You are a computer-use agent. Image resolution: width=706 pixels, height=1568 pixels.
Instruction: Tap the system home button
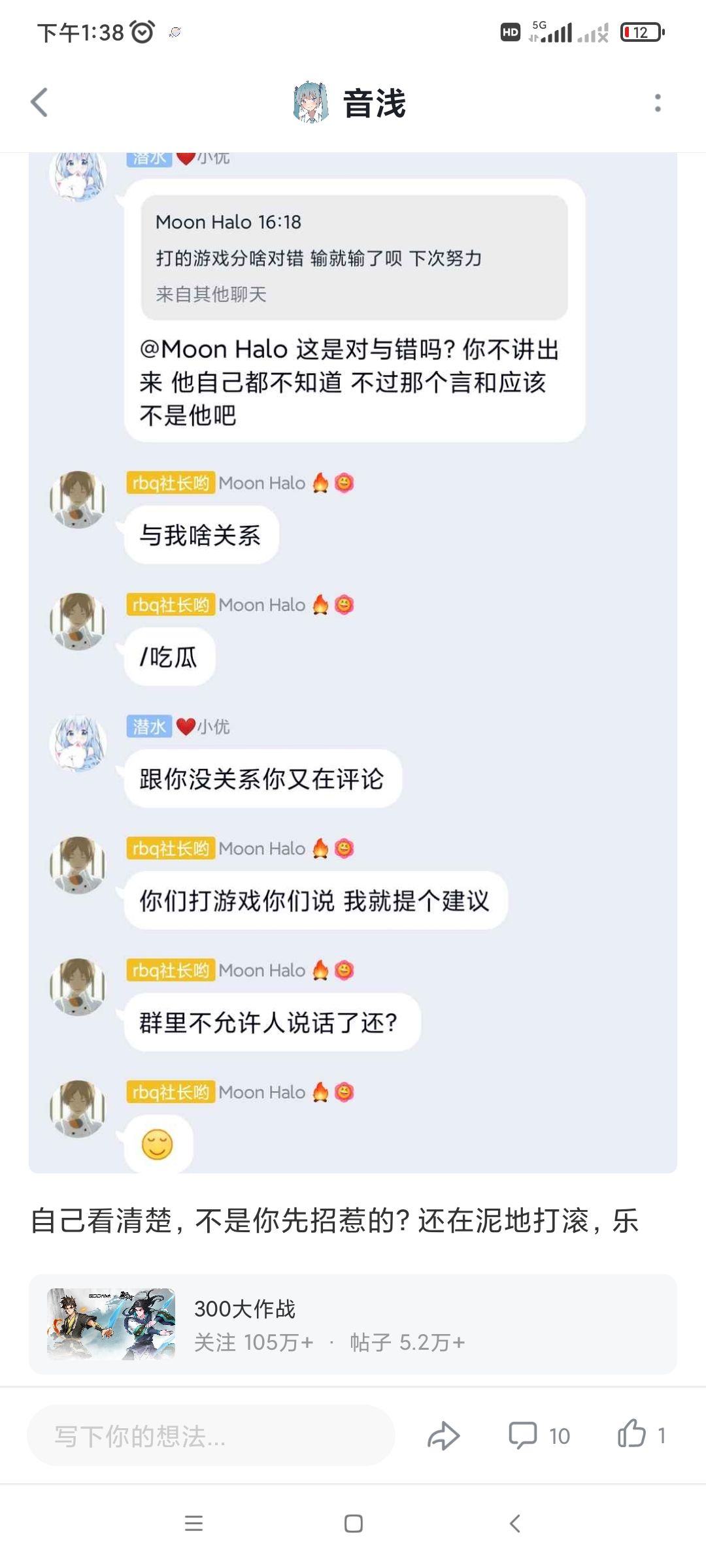pos(353,1524)
